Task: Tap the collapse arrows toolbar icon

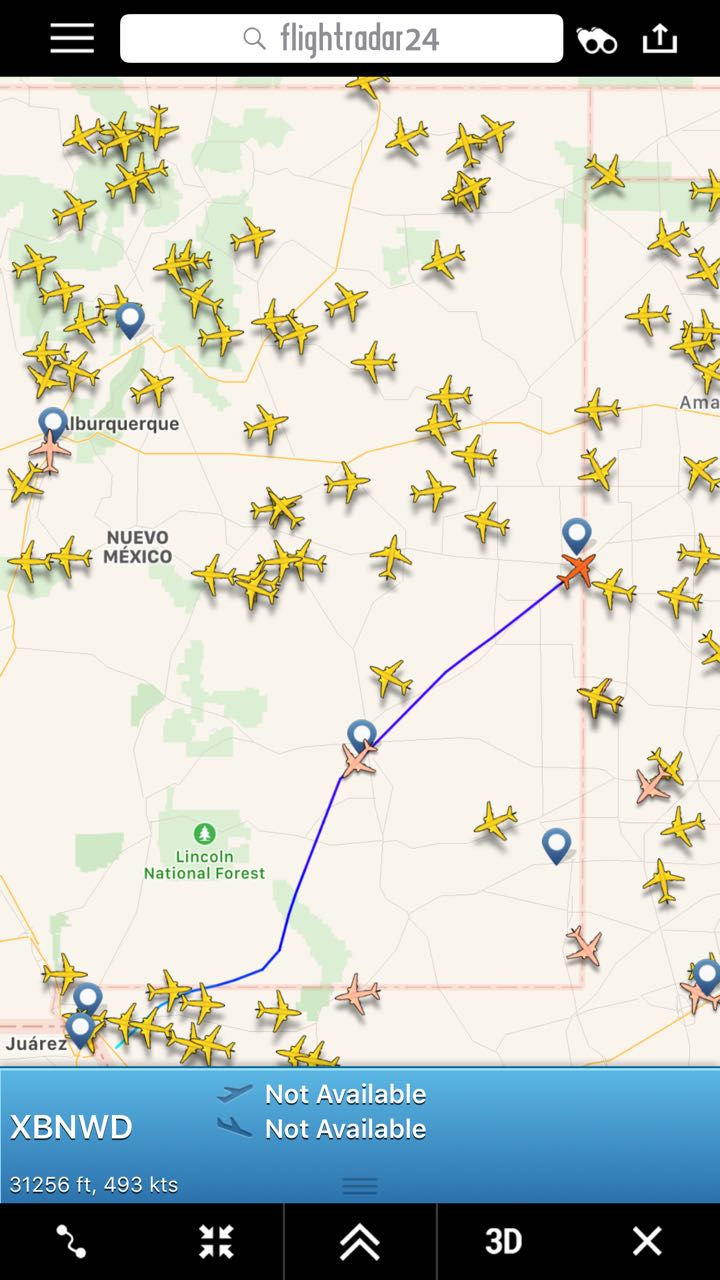Action: pos(216,1241)
